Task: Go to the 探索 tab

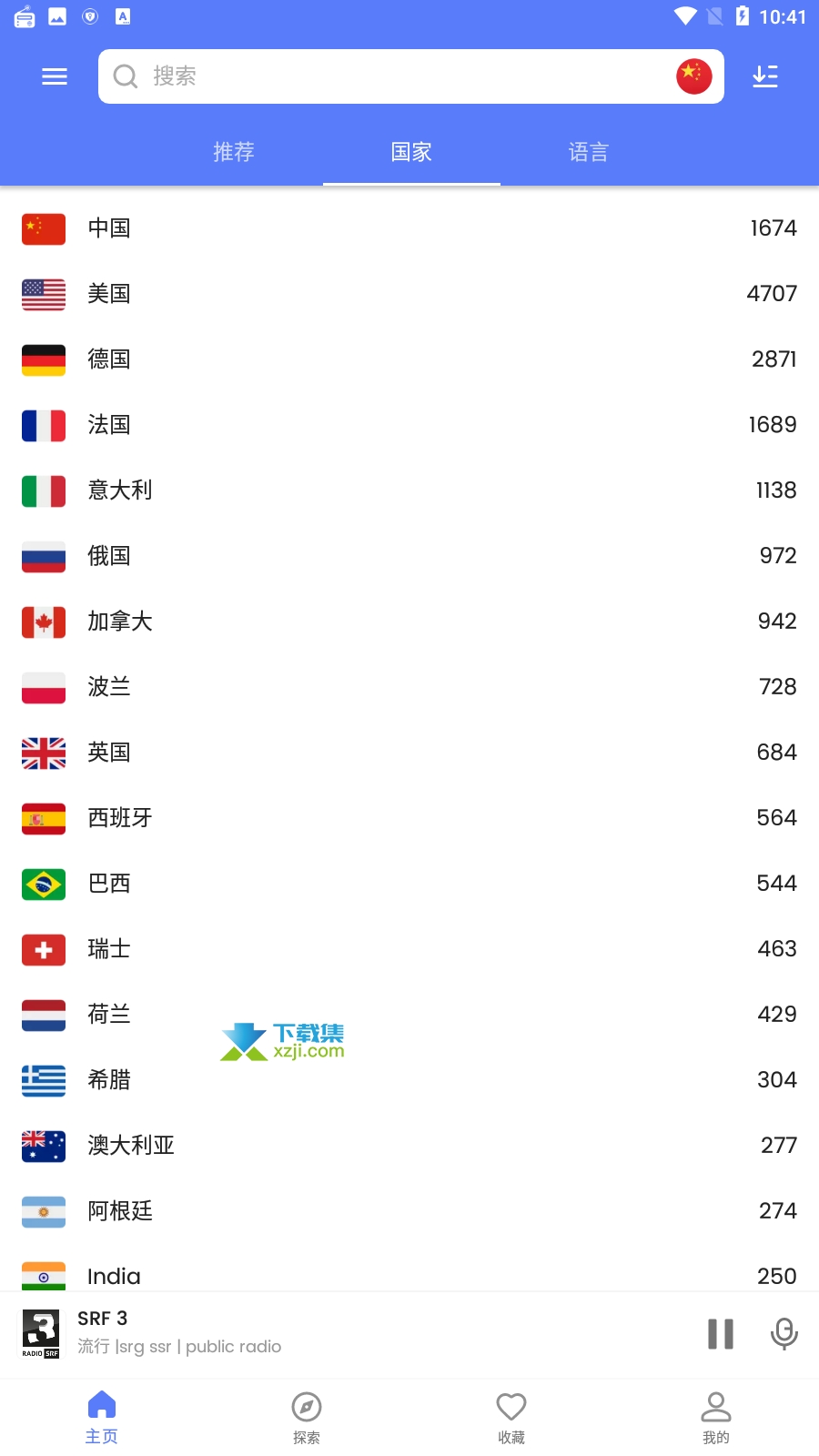Action: [x=307, y=1417]
